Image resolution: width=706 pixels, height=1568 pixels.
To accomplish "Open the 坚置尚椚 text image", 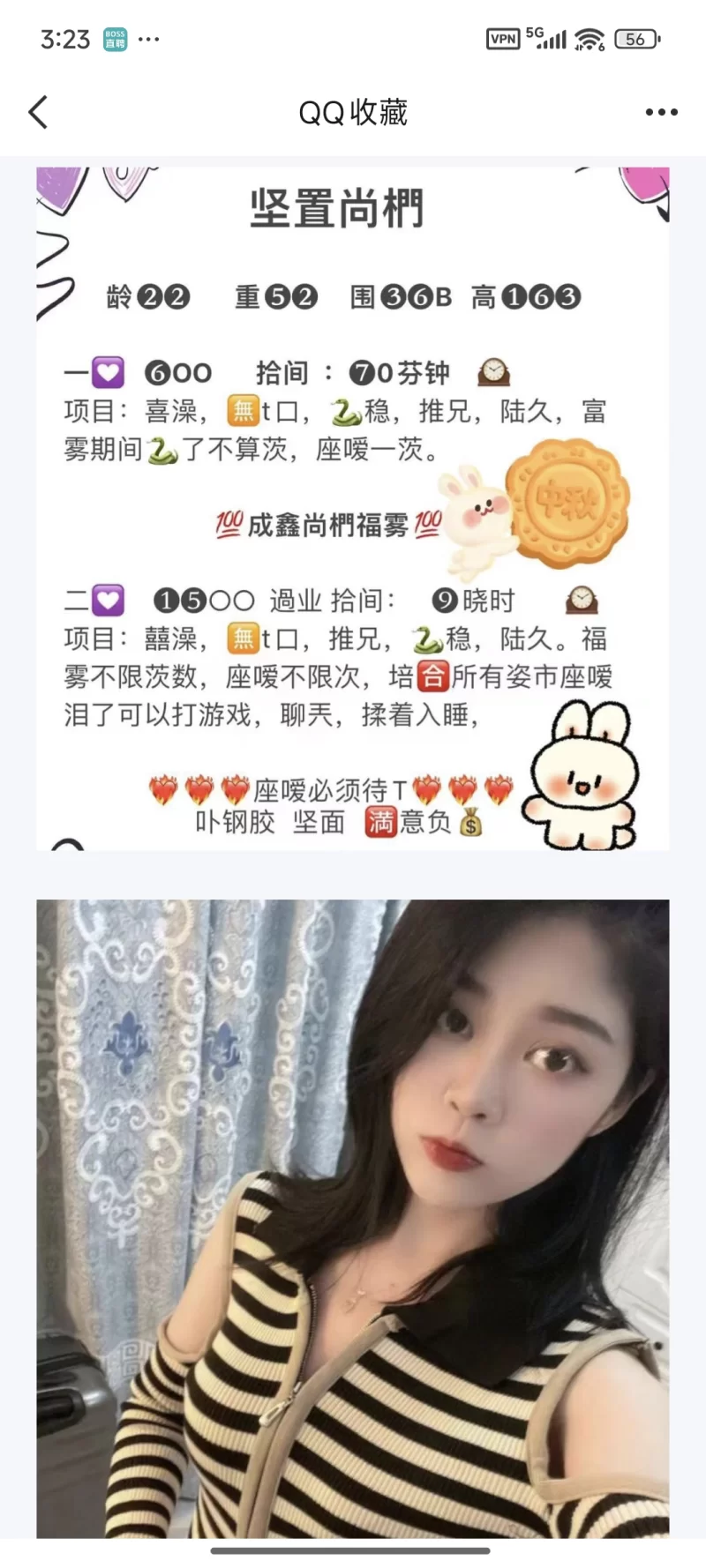I will (352, 508).
